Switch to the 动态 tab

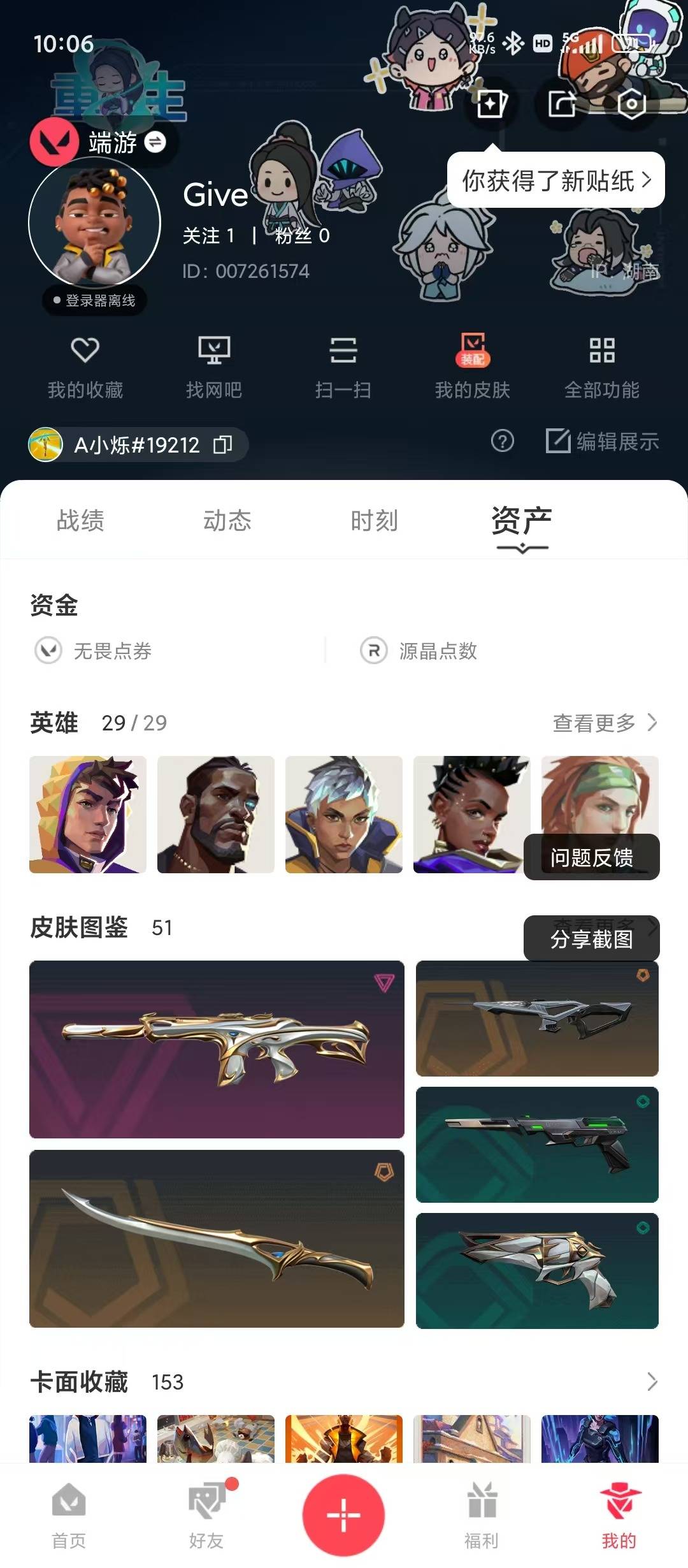pos(227,520)
